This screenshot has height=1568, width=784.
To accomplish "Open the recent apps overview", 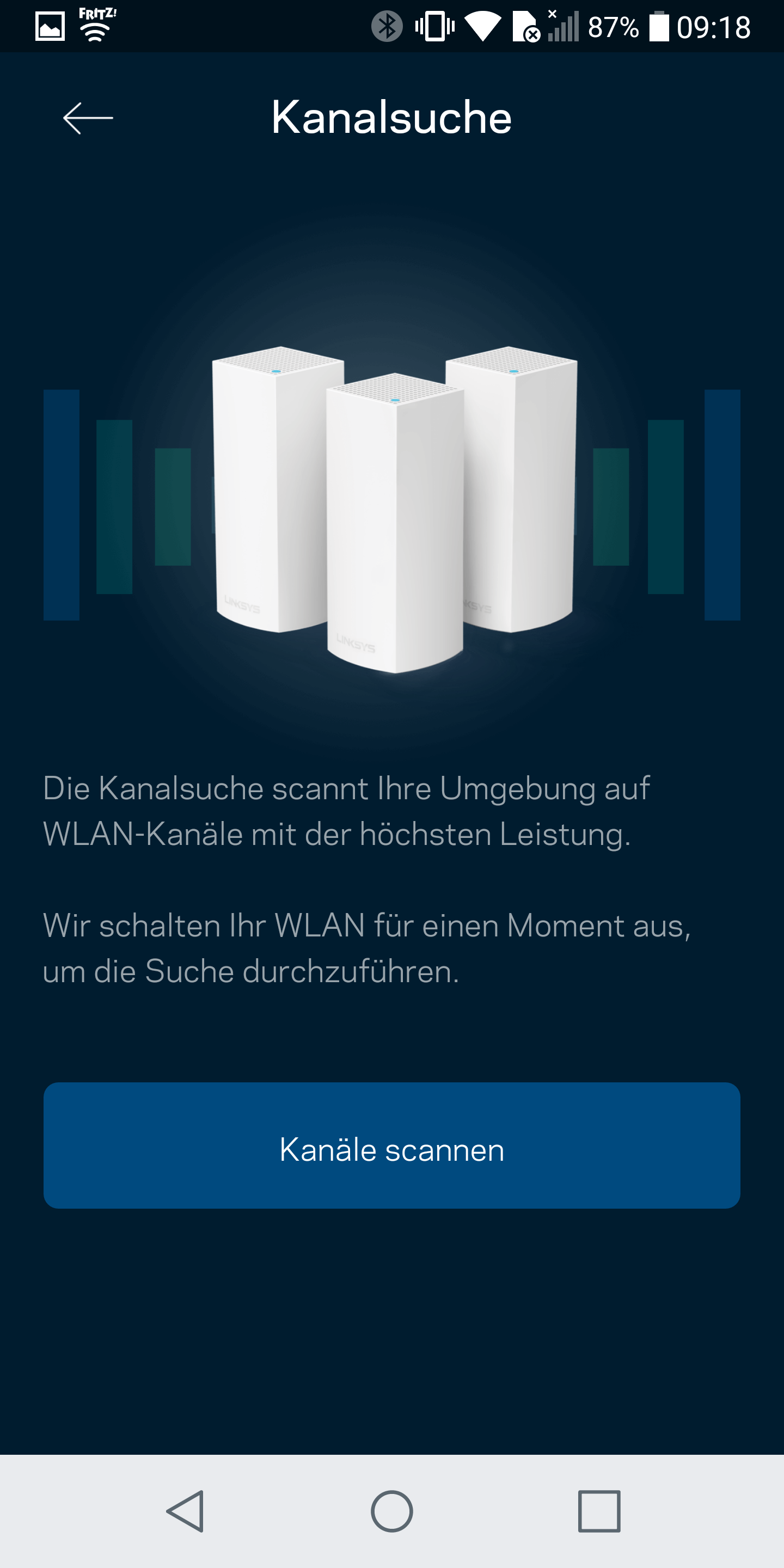I will (599, 1511).
